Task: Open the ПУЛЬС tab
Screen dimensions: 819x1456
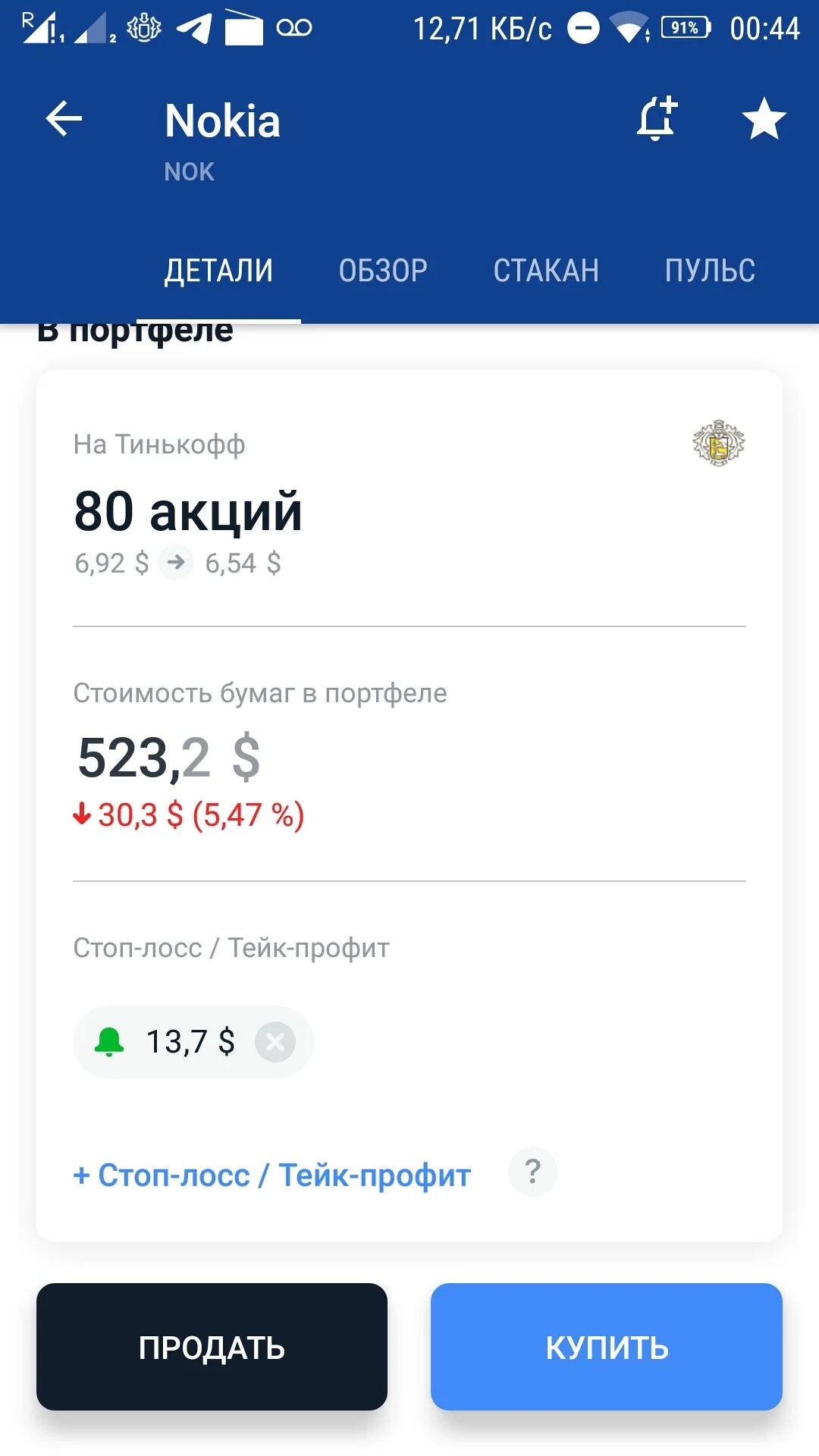Action: 710,271
